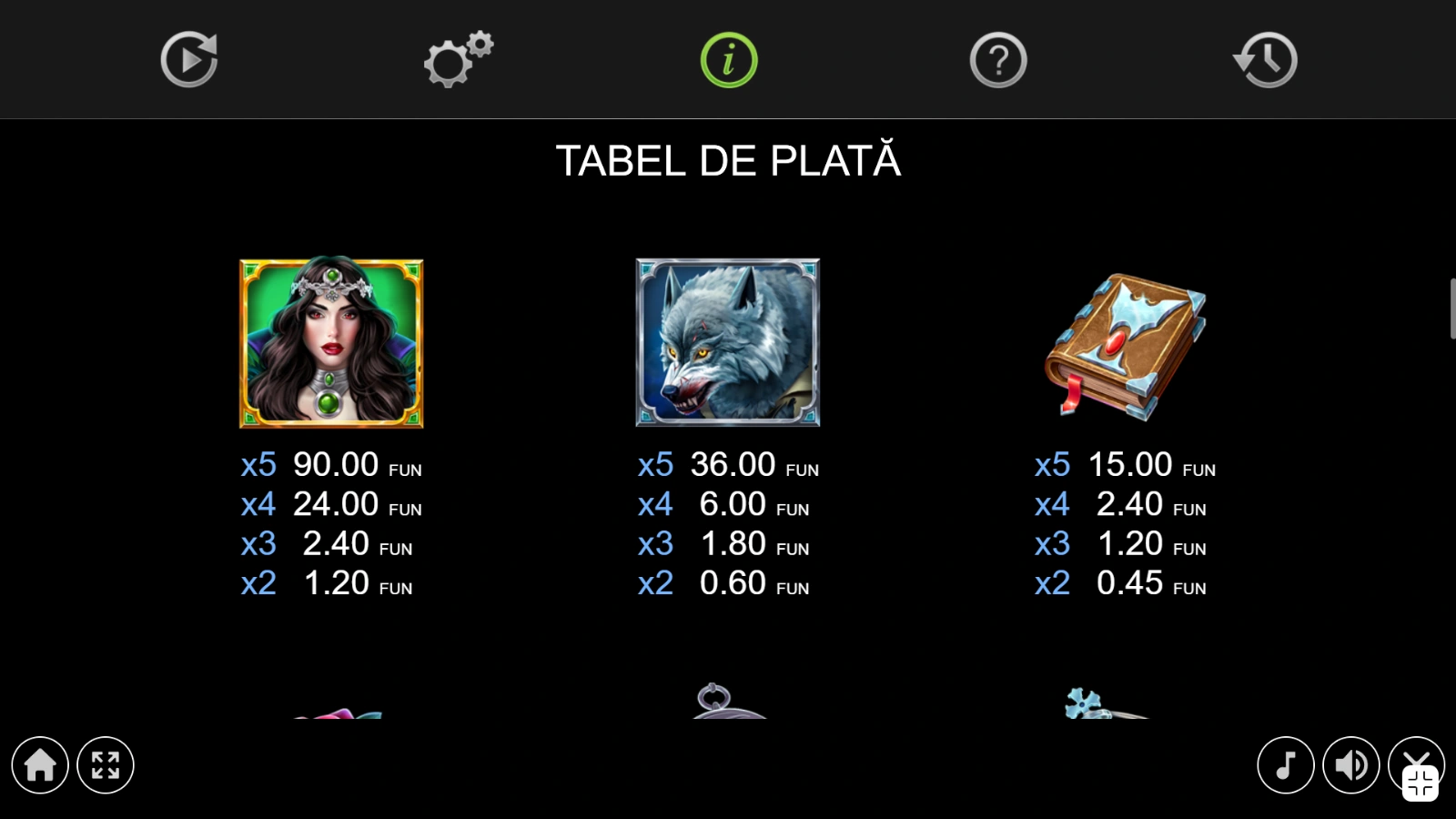Go to the home screen button

click(x=40, y=765)
